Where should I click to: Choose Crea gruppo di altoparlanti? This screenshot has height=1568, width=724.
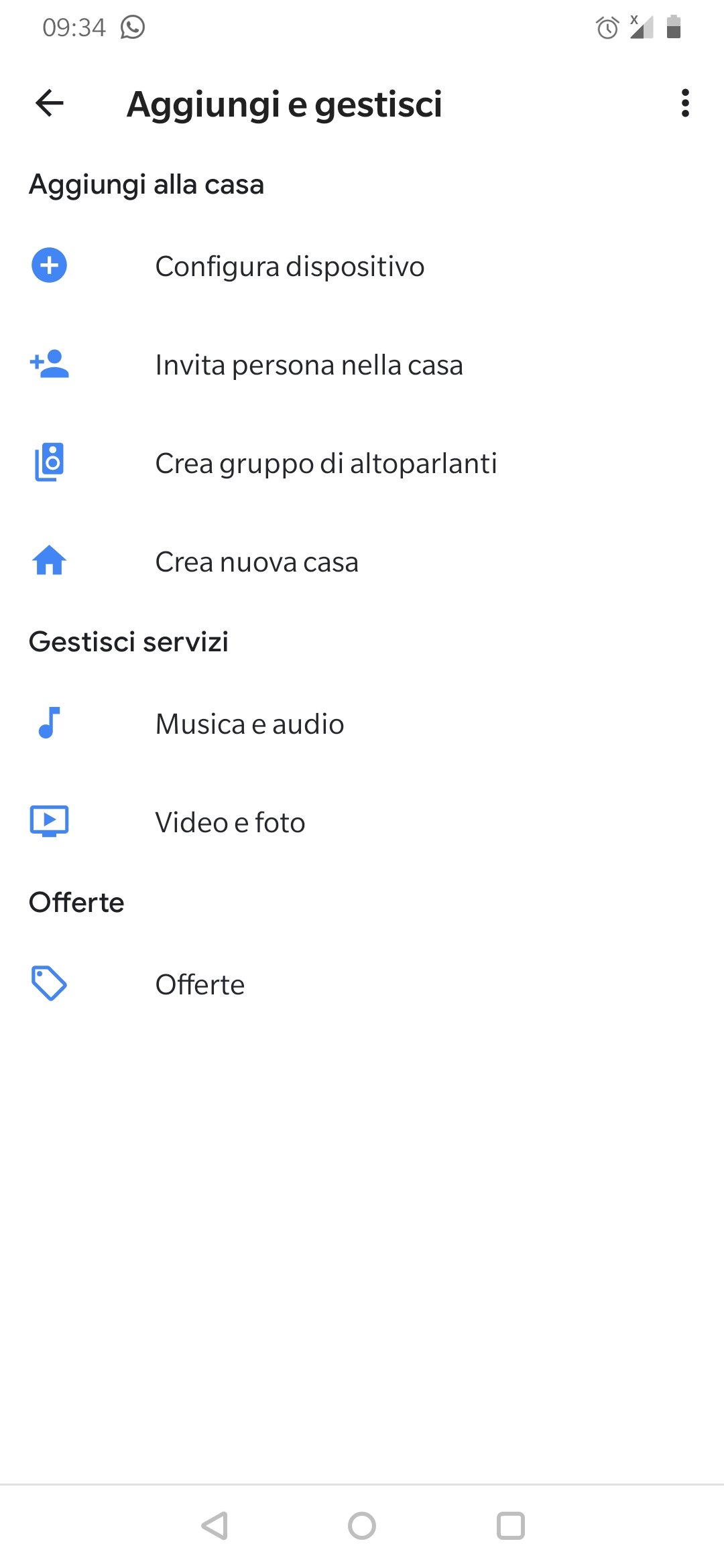tap(362, 463)
